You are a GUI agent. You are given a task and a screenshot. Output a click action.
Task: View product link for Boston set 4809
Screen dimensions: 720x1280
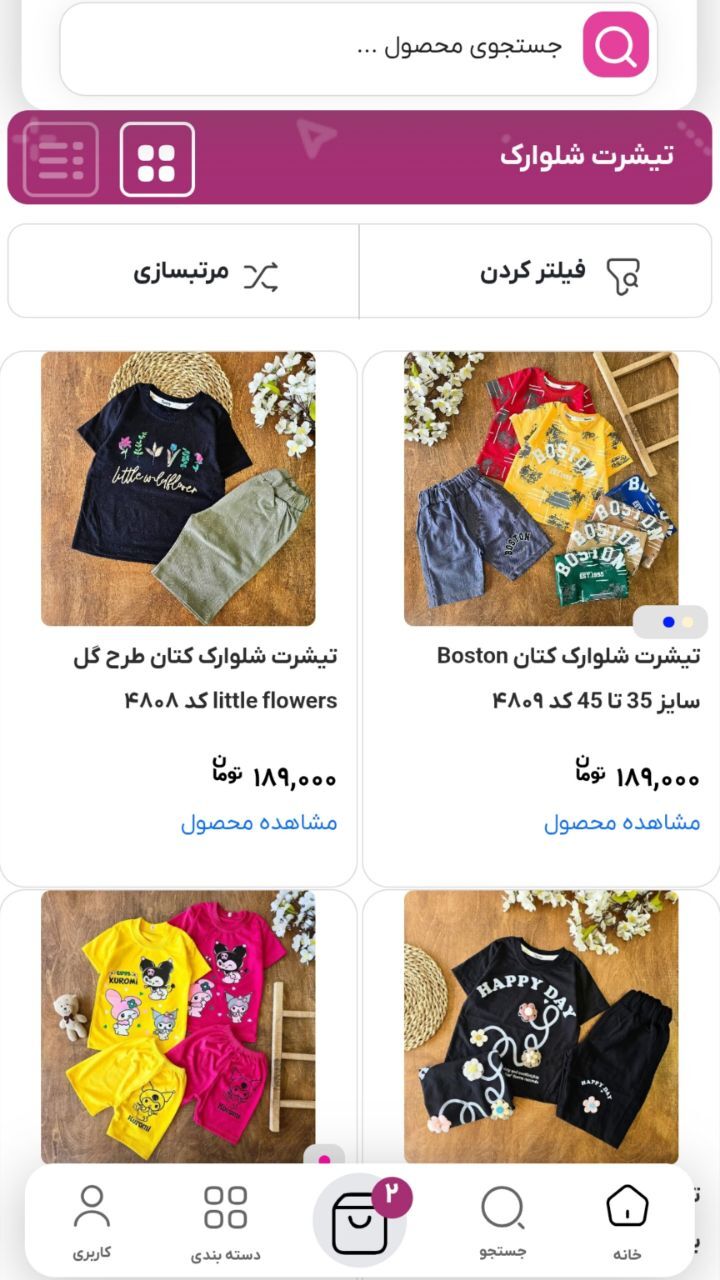pos(621,823)
